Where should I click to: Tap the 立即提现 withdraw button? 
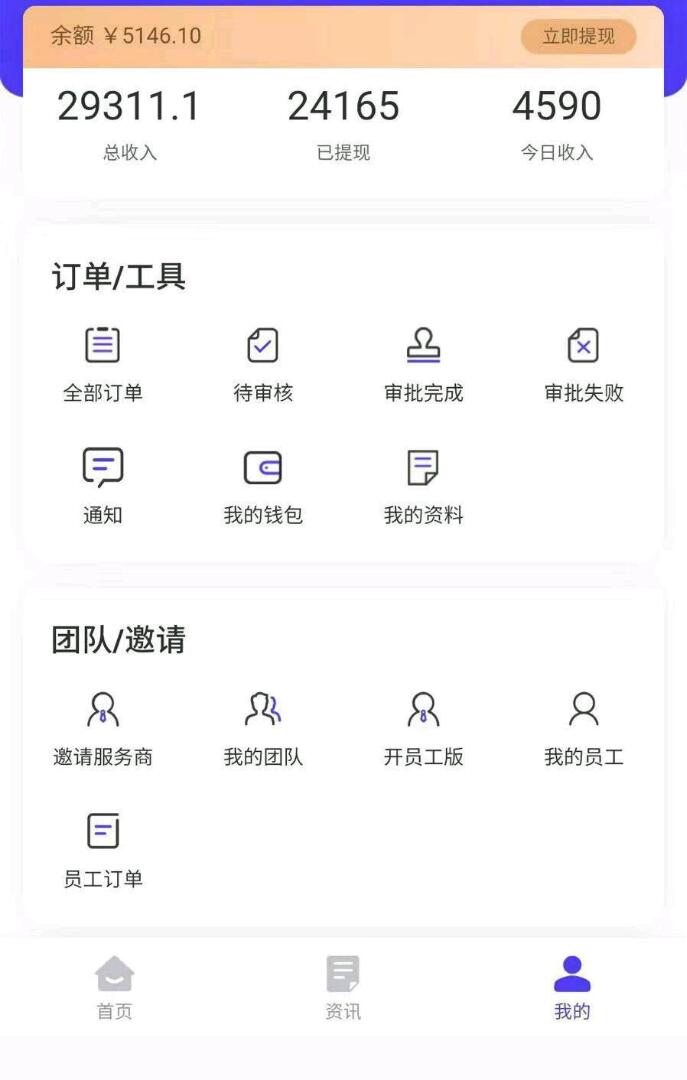(578, 37)
